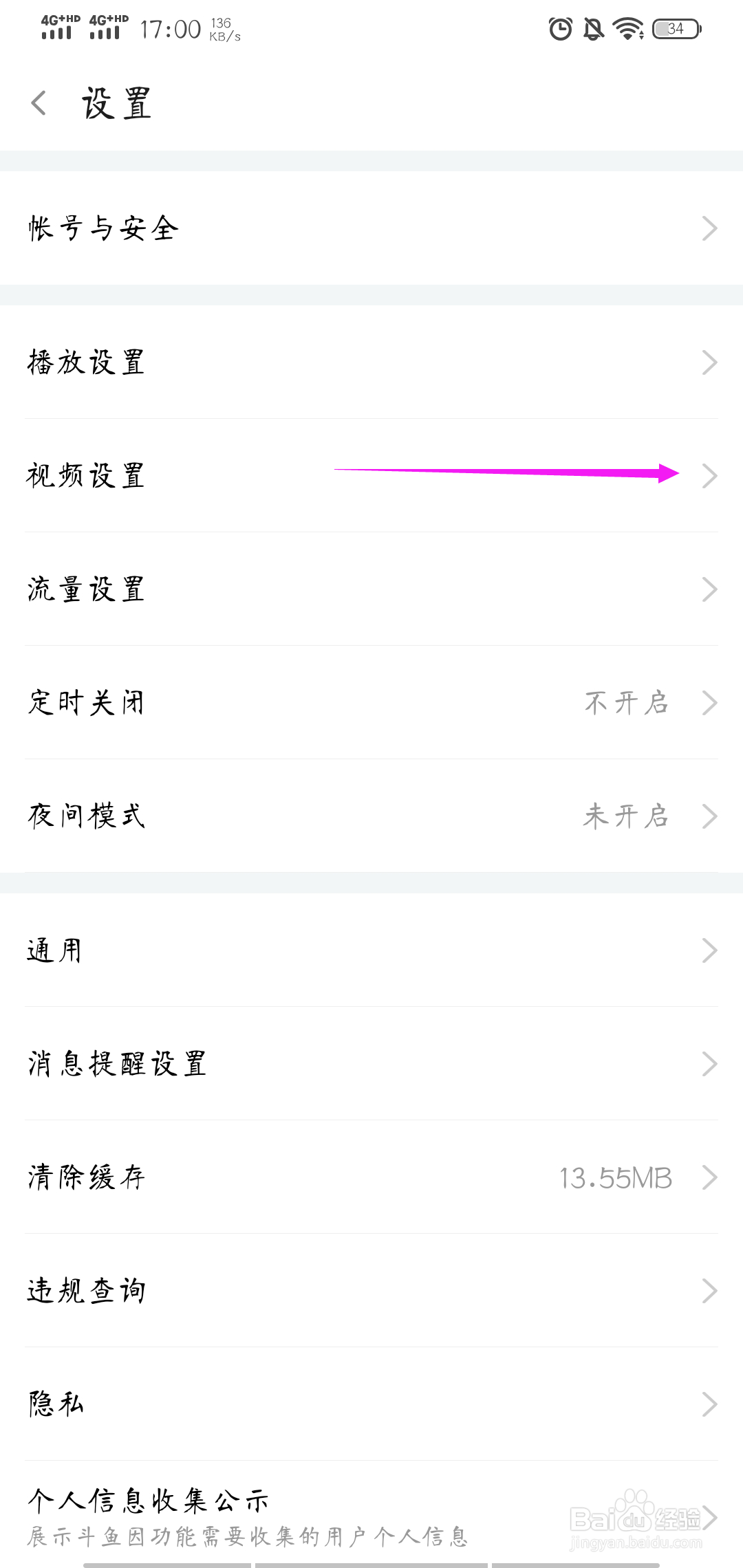Tap 清除缓存 to clear 13.55MB
Image resolution: width=743 pixels, height=1568 pixels.
(371, 1177)
